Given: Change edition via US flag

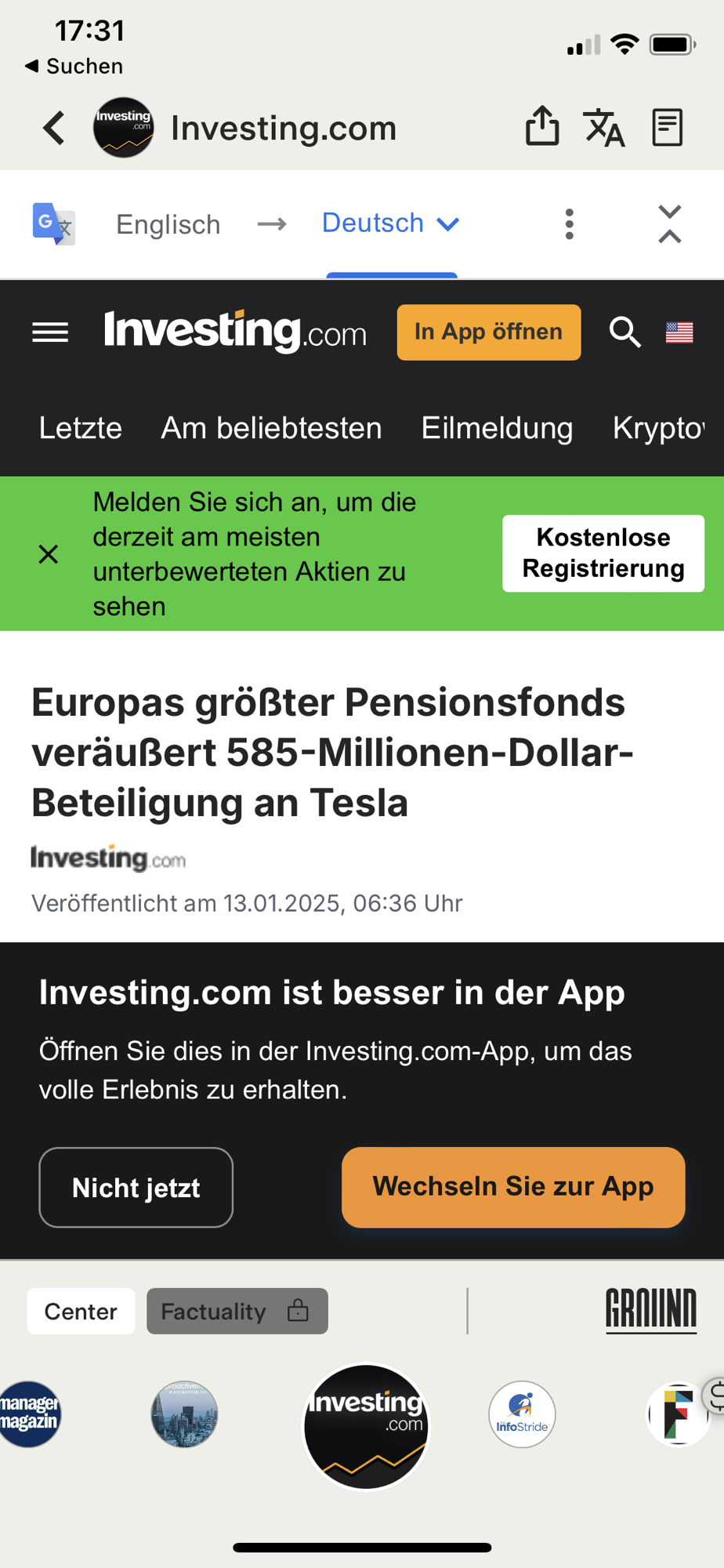Looking at the screenshot, I should click(x=679, y=332).
